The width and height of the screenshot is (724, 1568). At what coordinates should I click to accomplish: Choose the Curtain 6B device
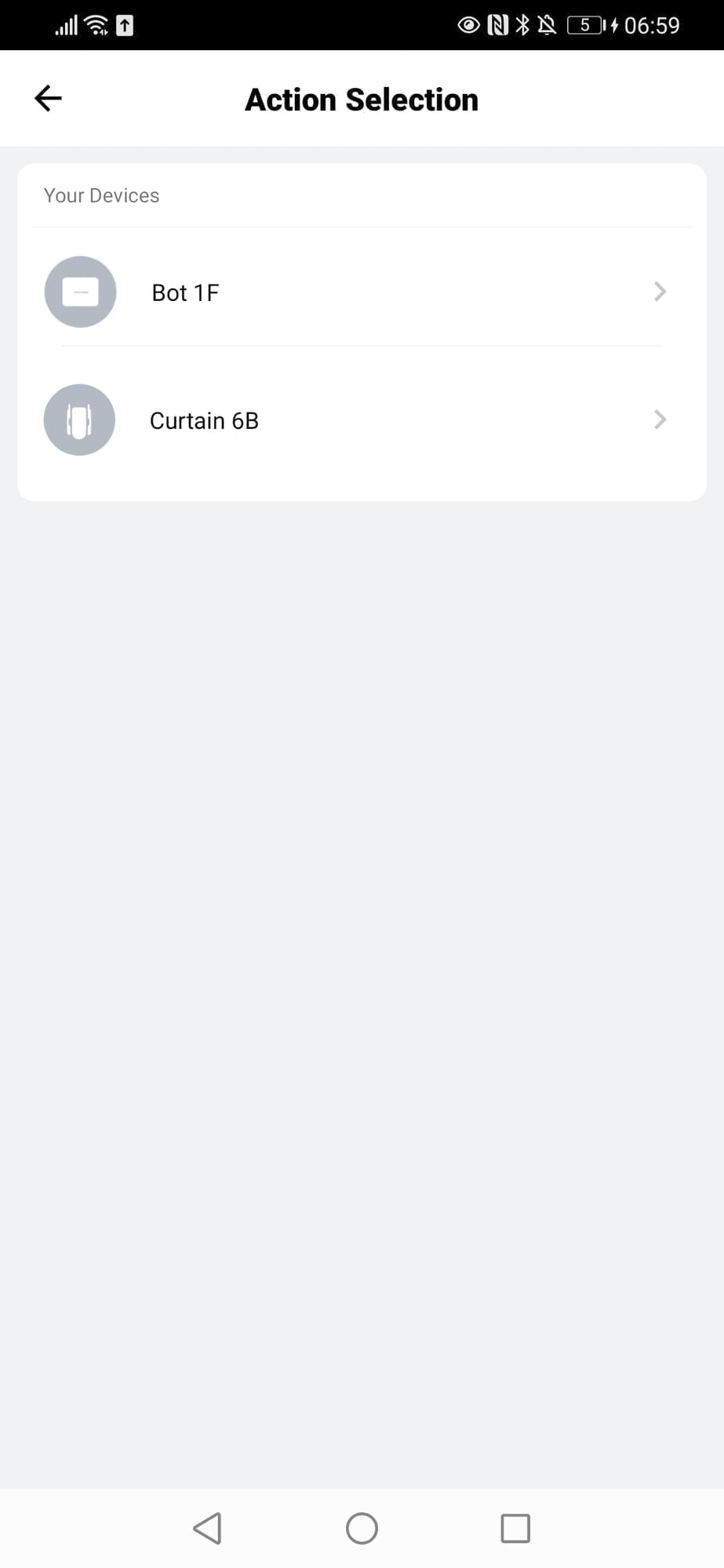(x=361, y=420)
